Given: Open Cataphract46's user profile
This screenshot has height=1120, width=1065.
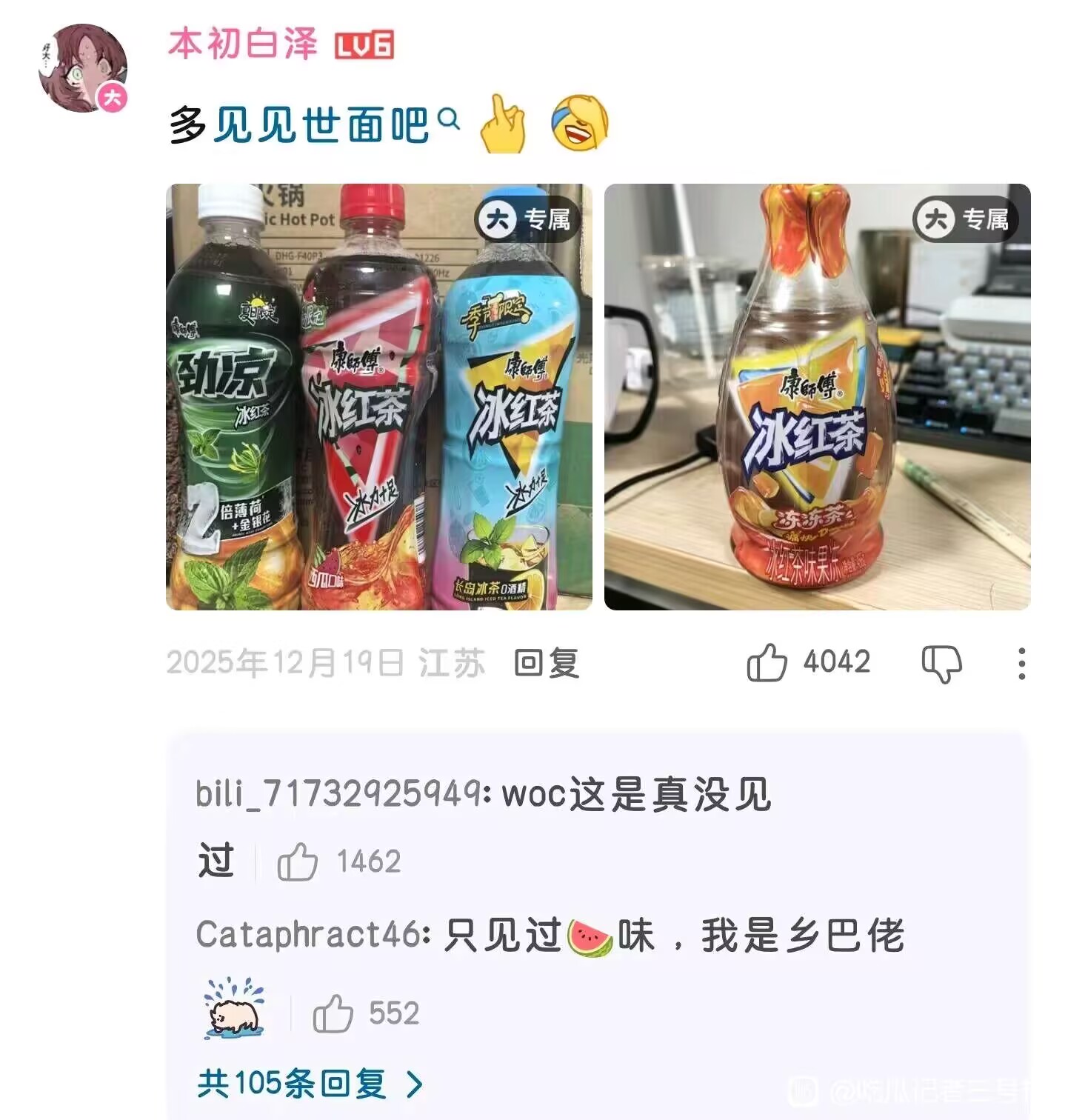Looking at the screenshot, I should (x=309, y=935).
